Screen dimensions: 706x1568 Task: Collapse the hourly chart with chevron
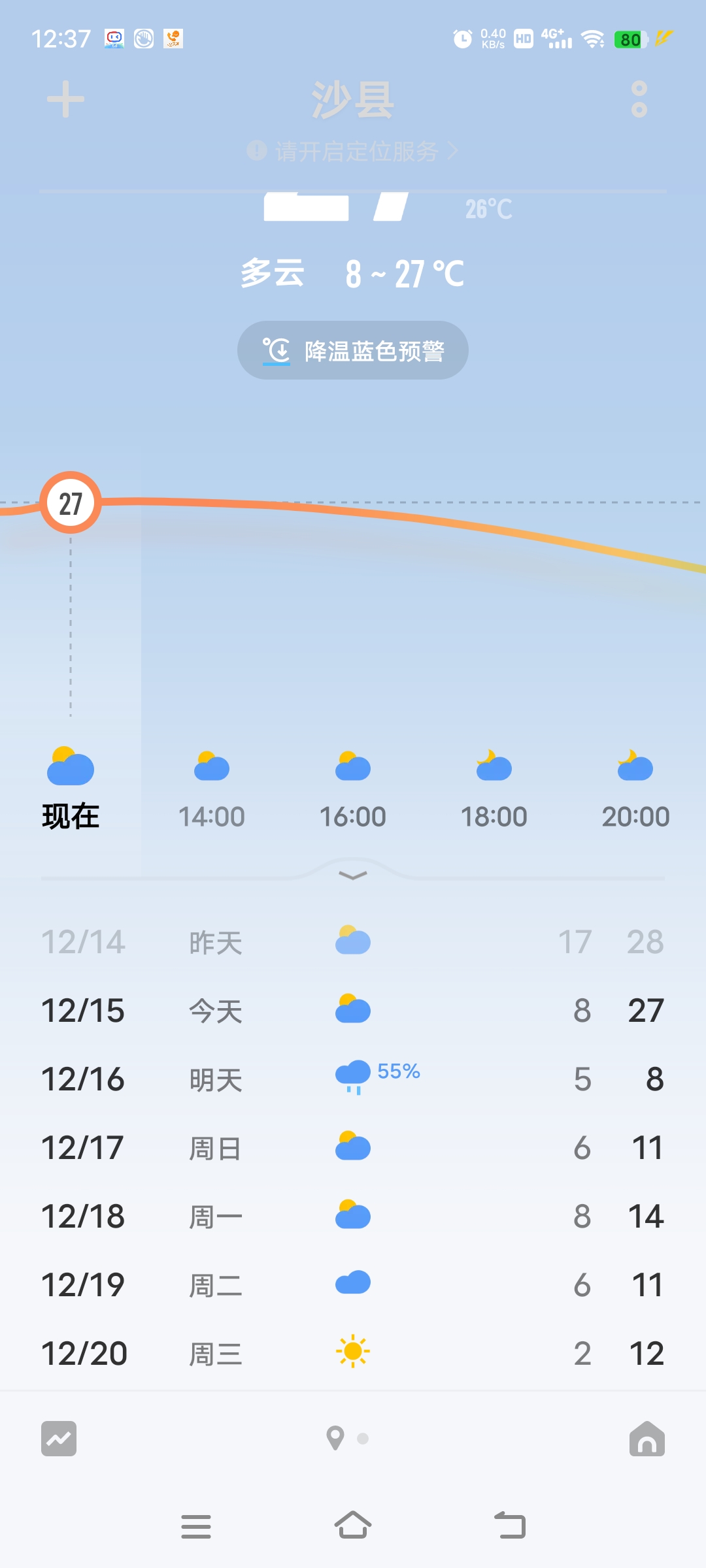tap(353, 875)
